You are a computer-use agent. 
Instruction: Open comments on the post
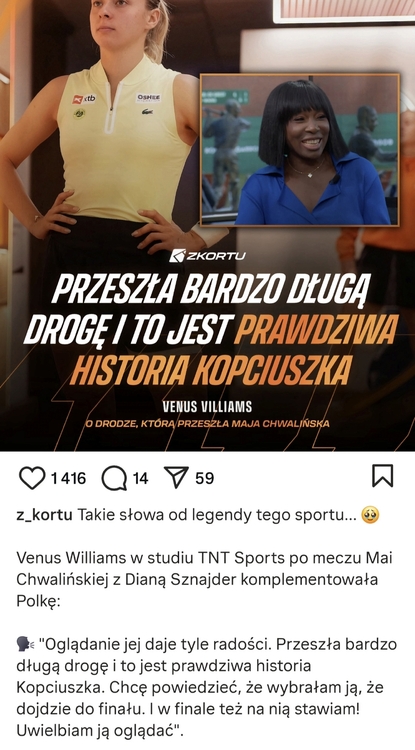(x=114, y=478)
